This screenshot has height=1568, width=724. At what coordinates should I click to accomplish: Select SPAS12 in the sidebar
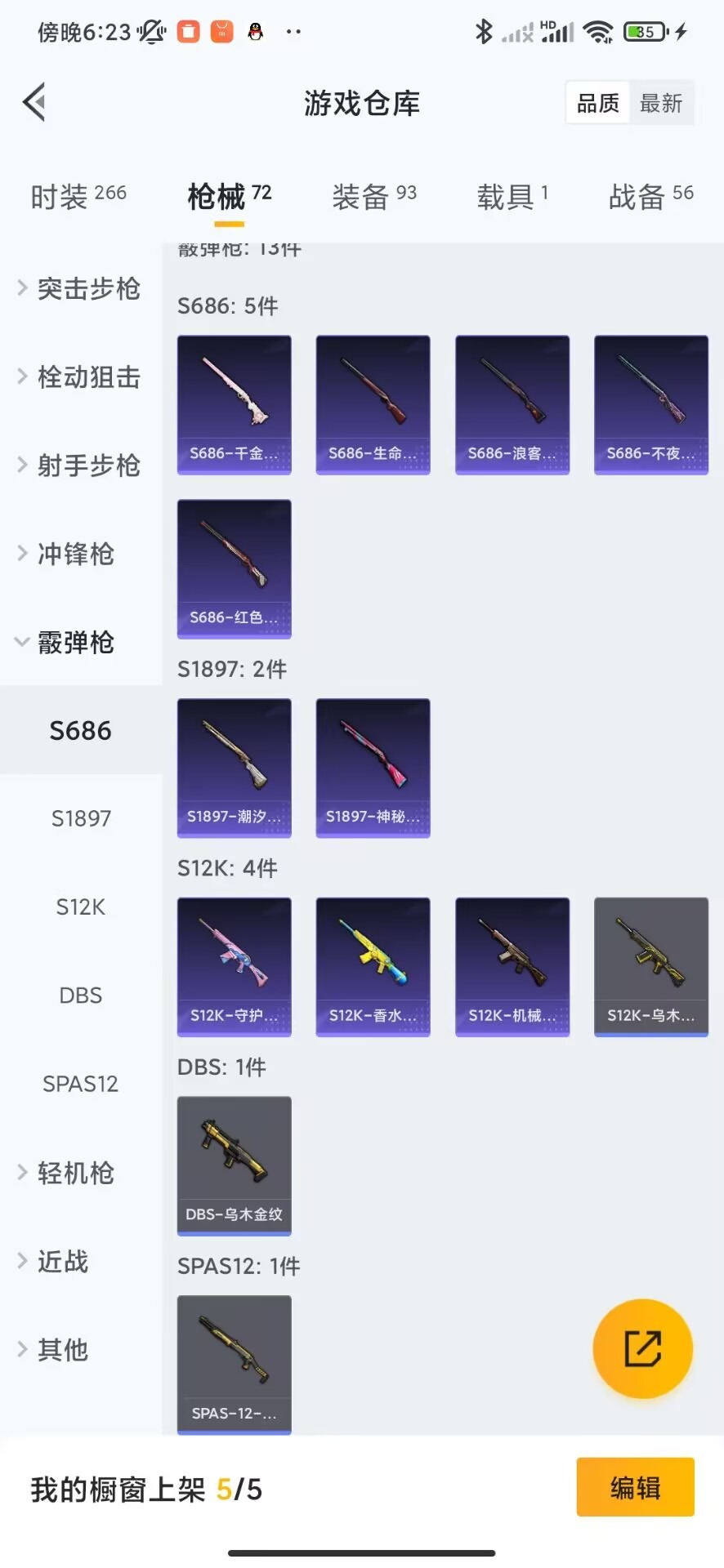(x=81, y=1084)
